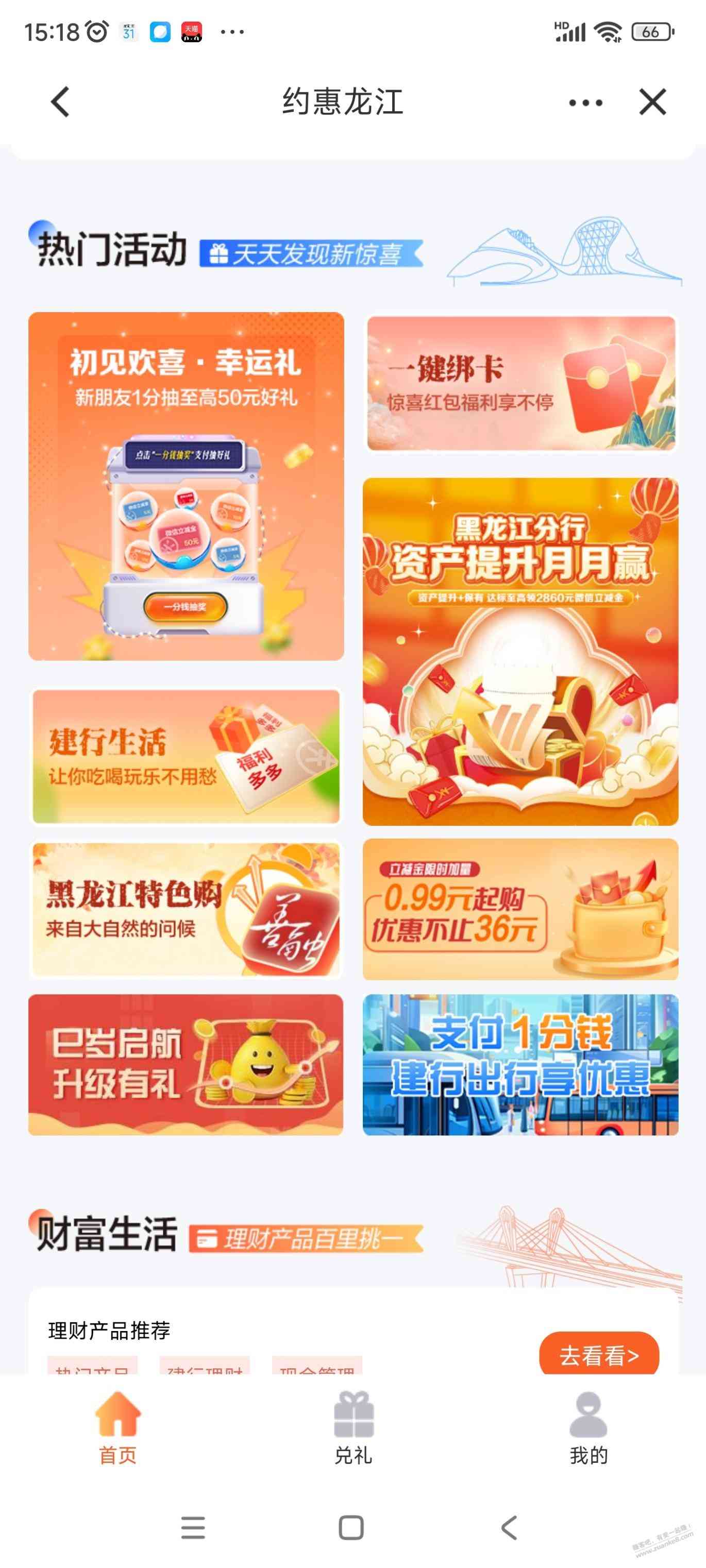Open the three-dot more menu
706x1568 pixels.
[585, 103]
